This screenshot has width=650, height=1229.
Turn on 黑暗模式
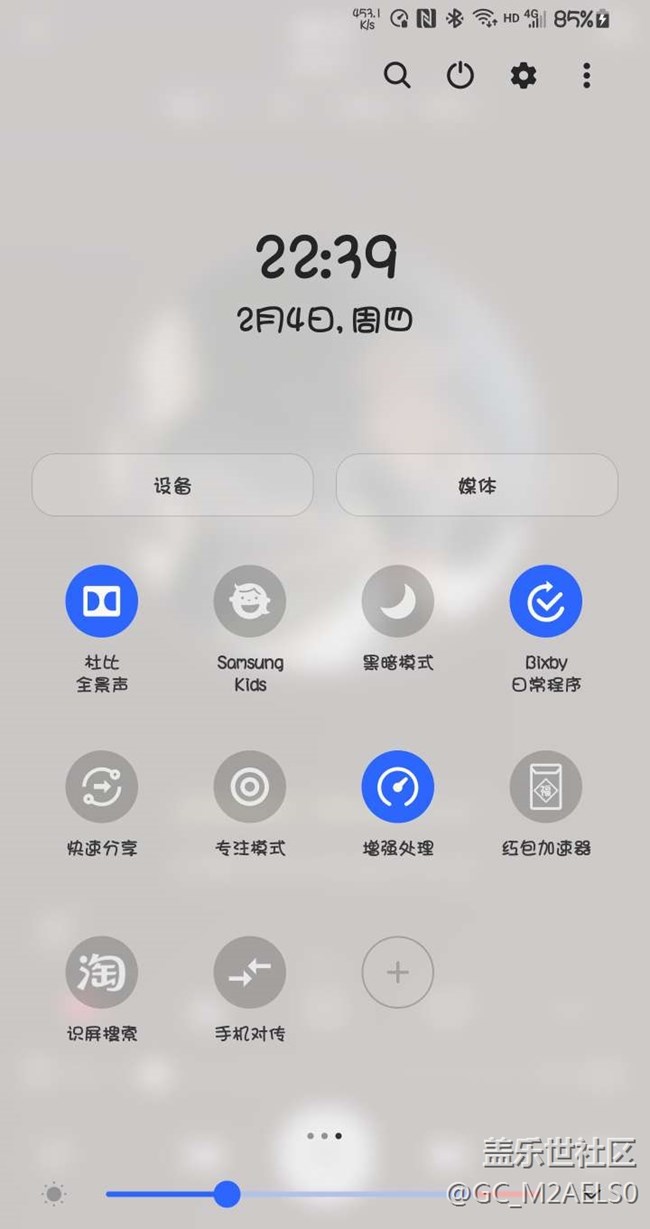398,601
